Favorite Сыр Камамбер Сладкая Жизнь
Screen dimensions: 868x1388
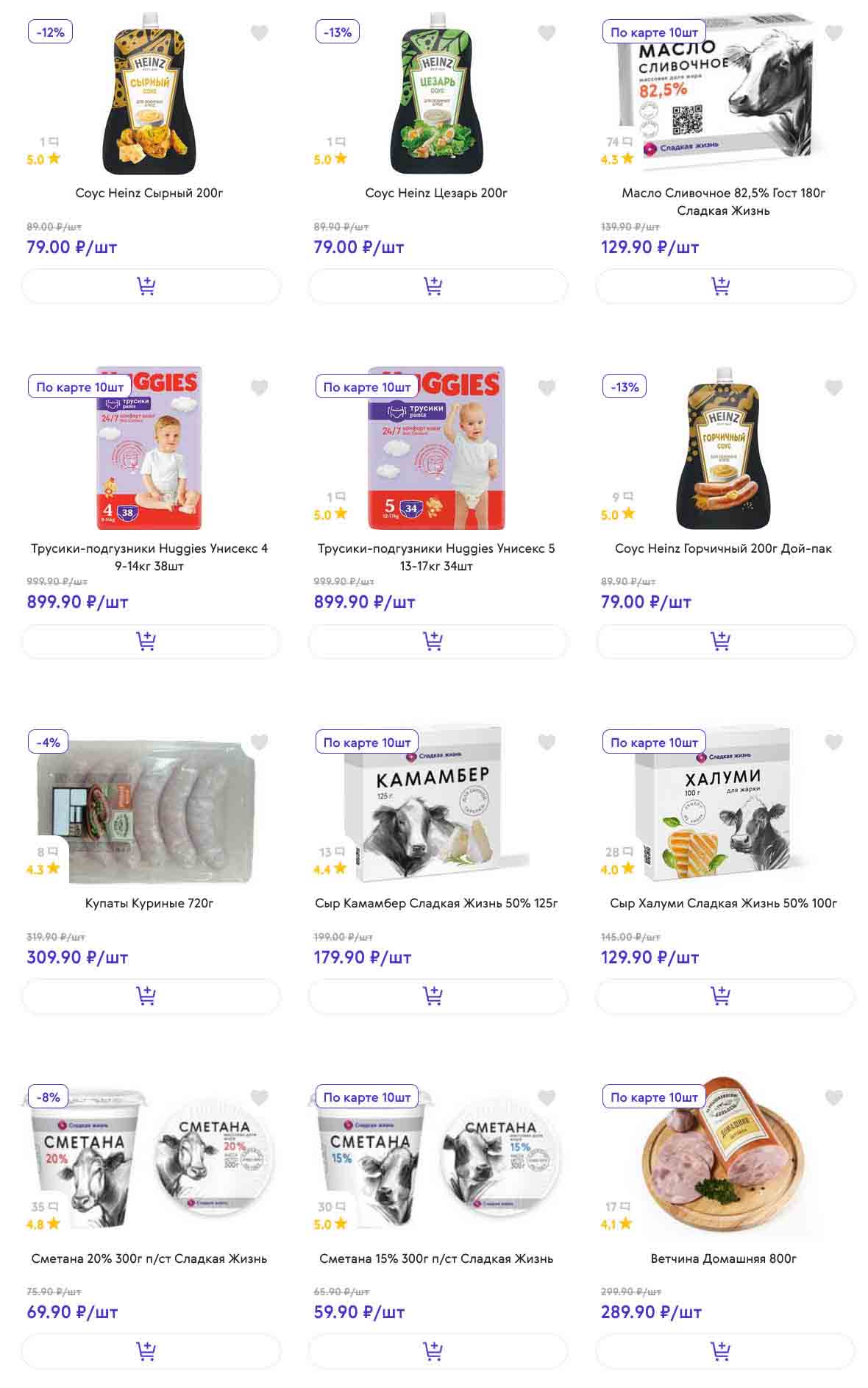pyautogui.click(x=546, y=743)
